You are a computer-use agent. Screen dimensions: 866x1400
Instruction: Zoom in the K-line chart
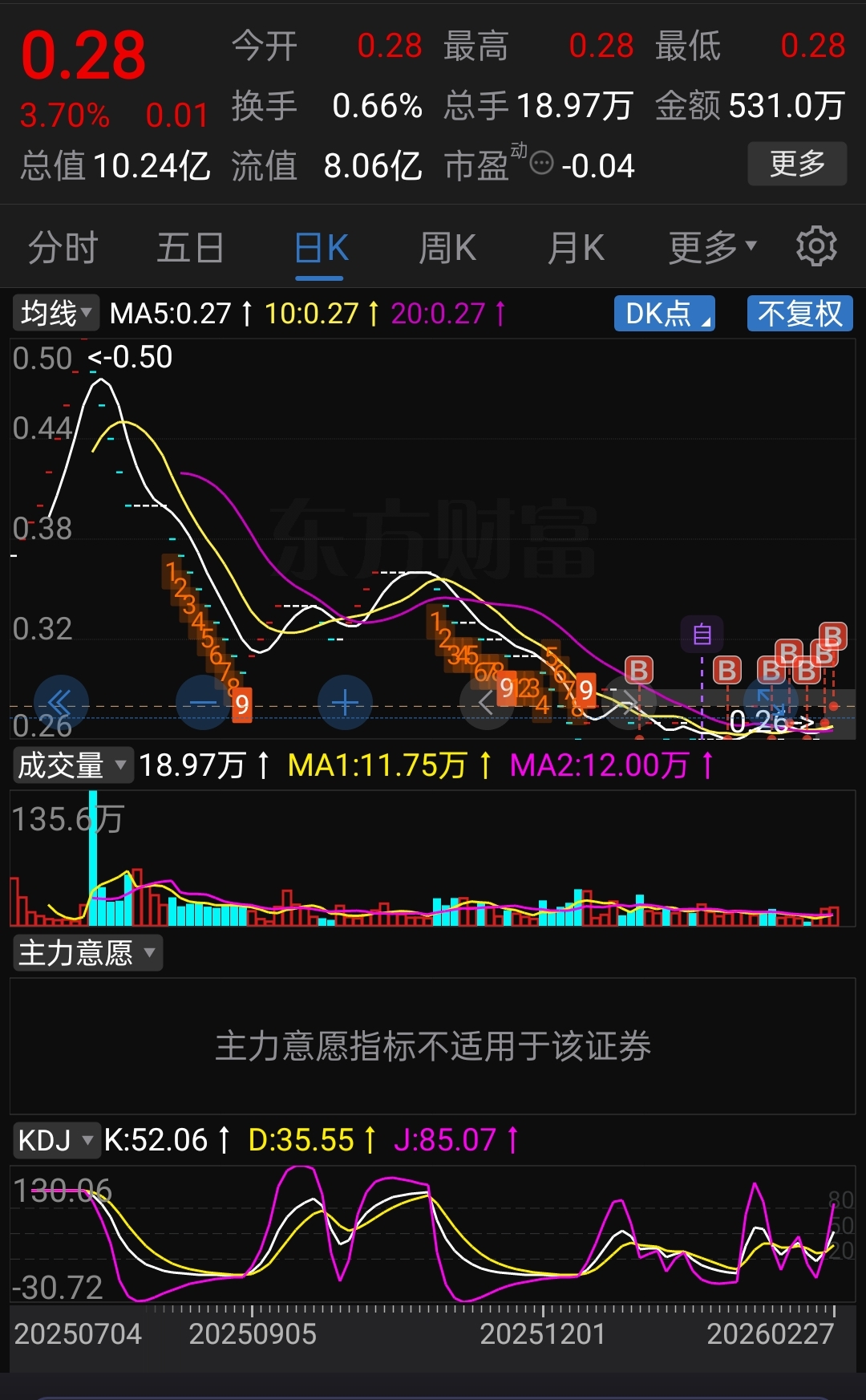345,703
